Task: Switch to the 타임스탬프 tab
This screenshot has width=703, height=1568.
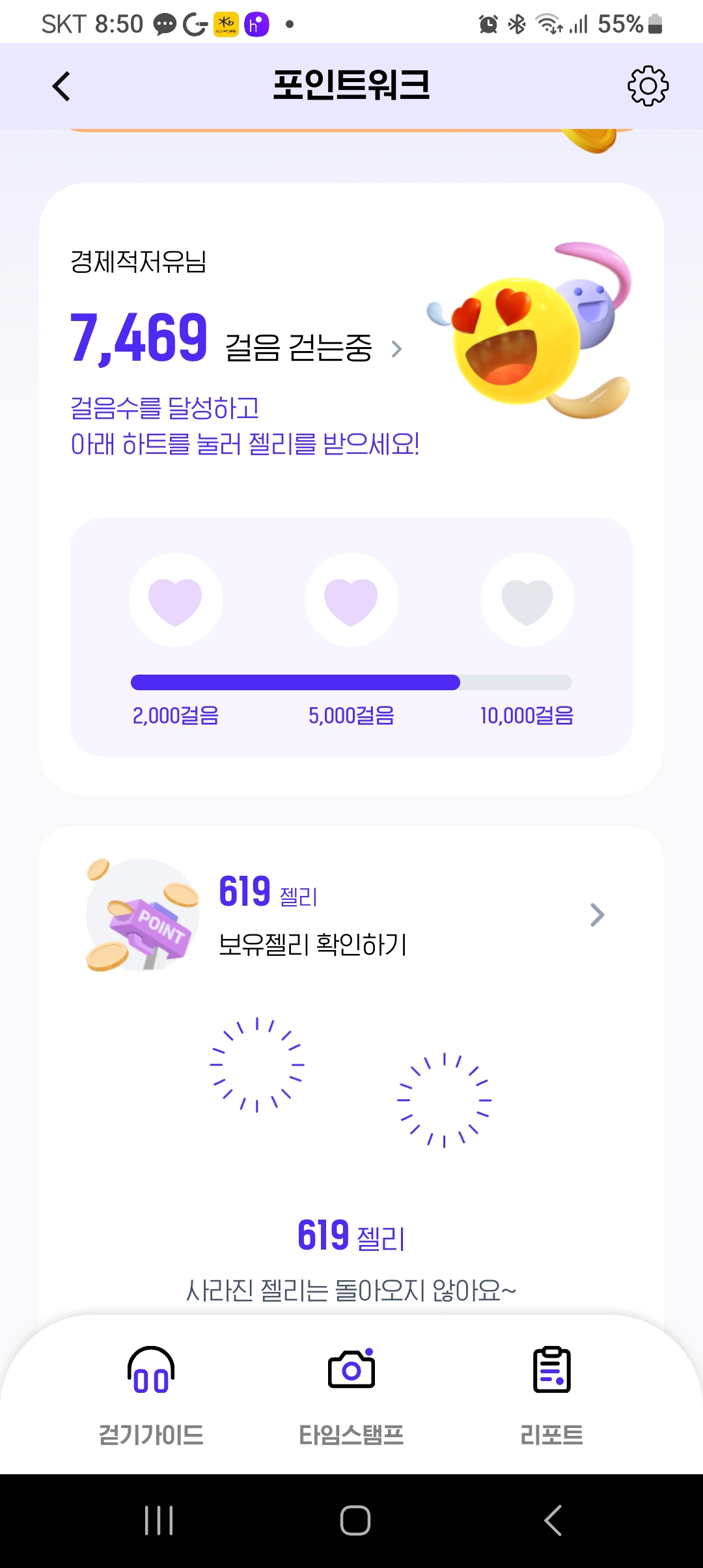Action: (x=351, y=1392)
